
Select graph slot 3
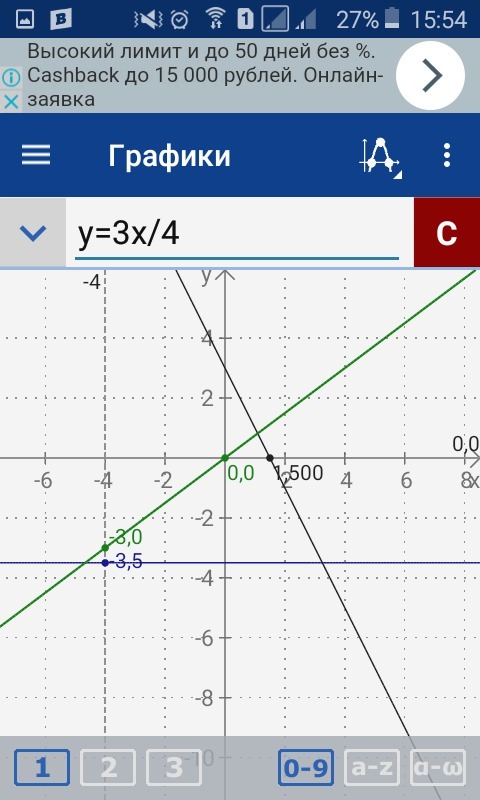point(174,767)
